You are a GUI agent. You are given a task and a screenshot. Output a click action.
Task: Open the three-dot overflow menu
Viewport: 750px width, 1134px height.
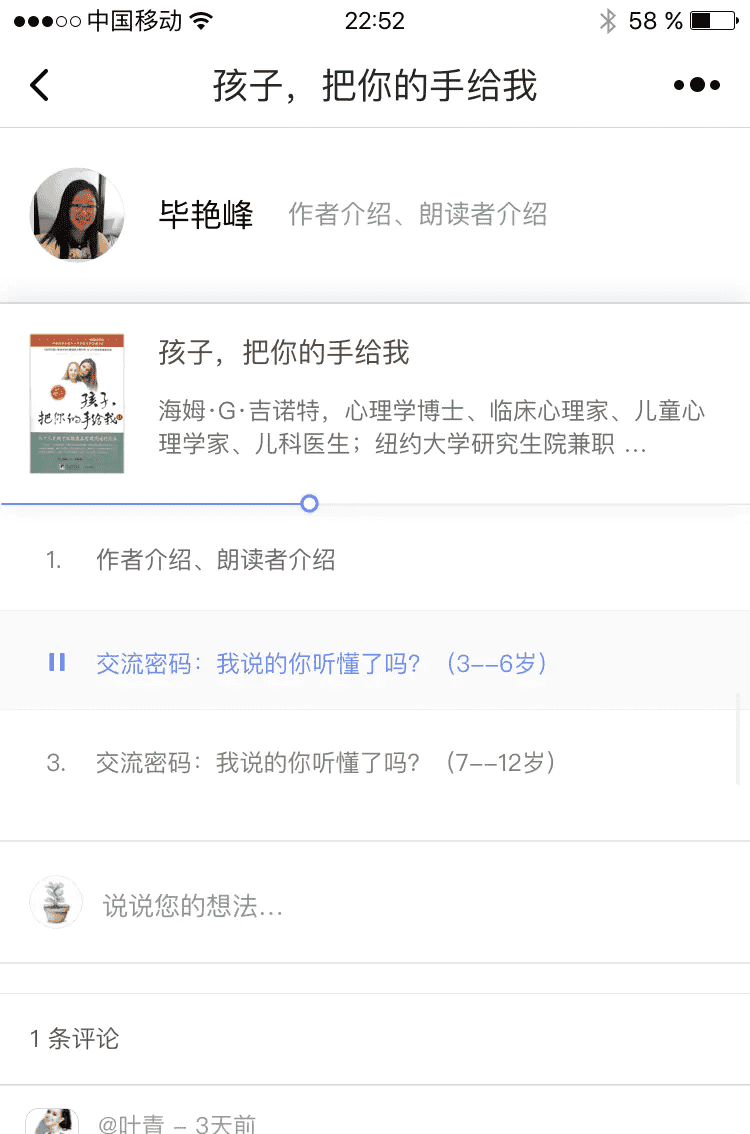coord(697,85)
